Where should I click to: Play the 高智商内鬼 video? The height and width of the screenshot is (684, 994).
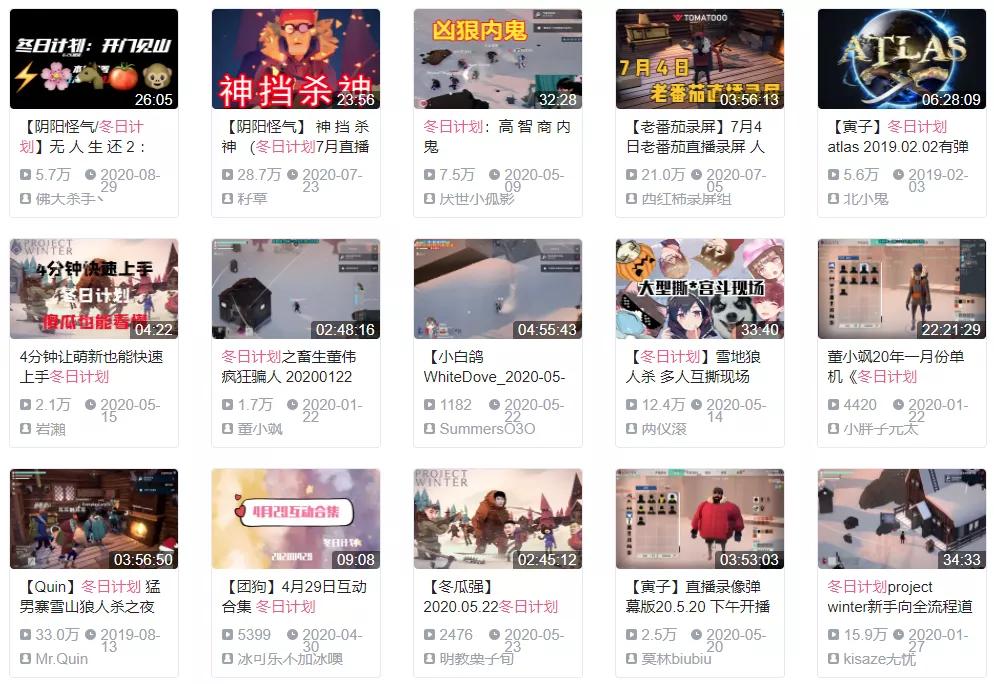point(498,59)
